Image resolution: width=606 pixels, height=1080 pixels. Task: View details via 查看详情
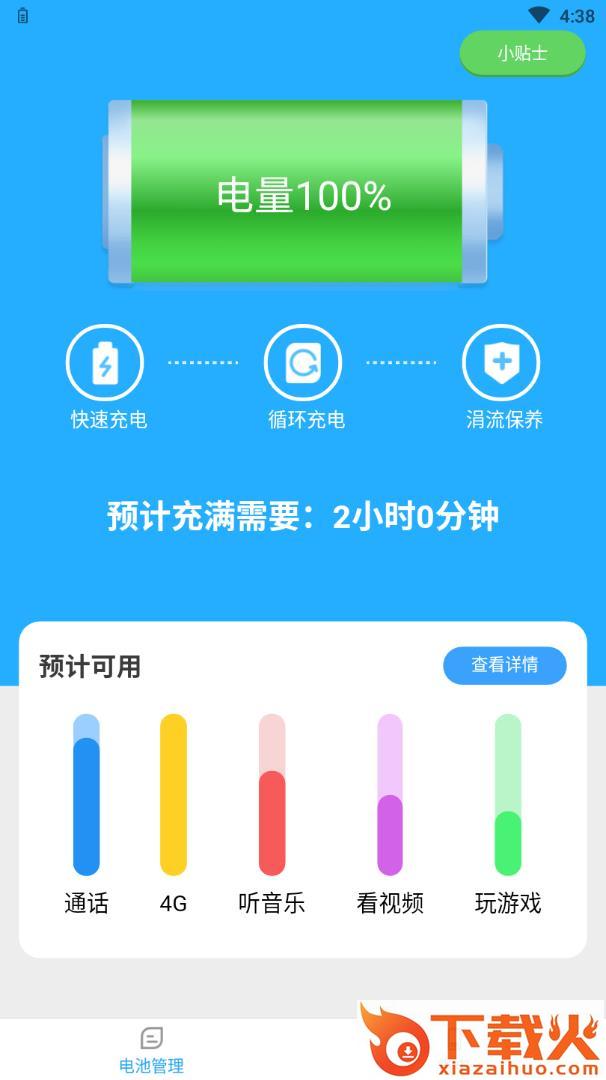point(504,665)
